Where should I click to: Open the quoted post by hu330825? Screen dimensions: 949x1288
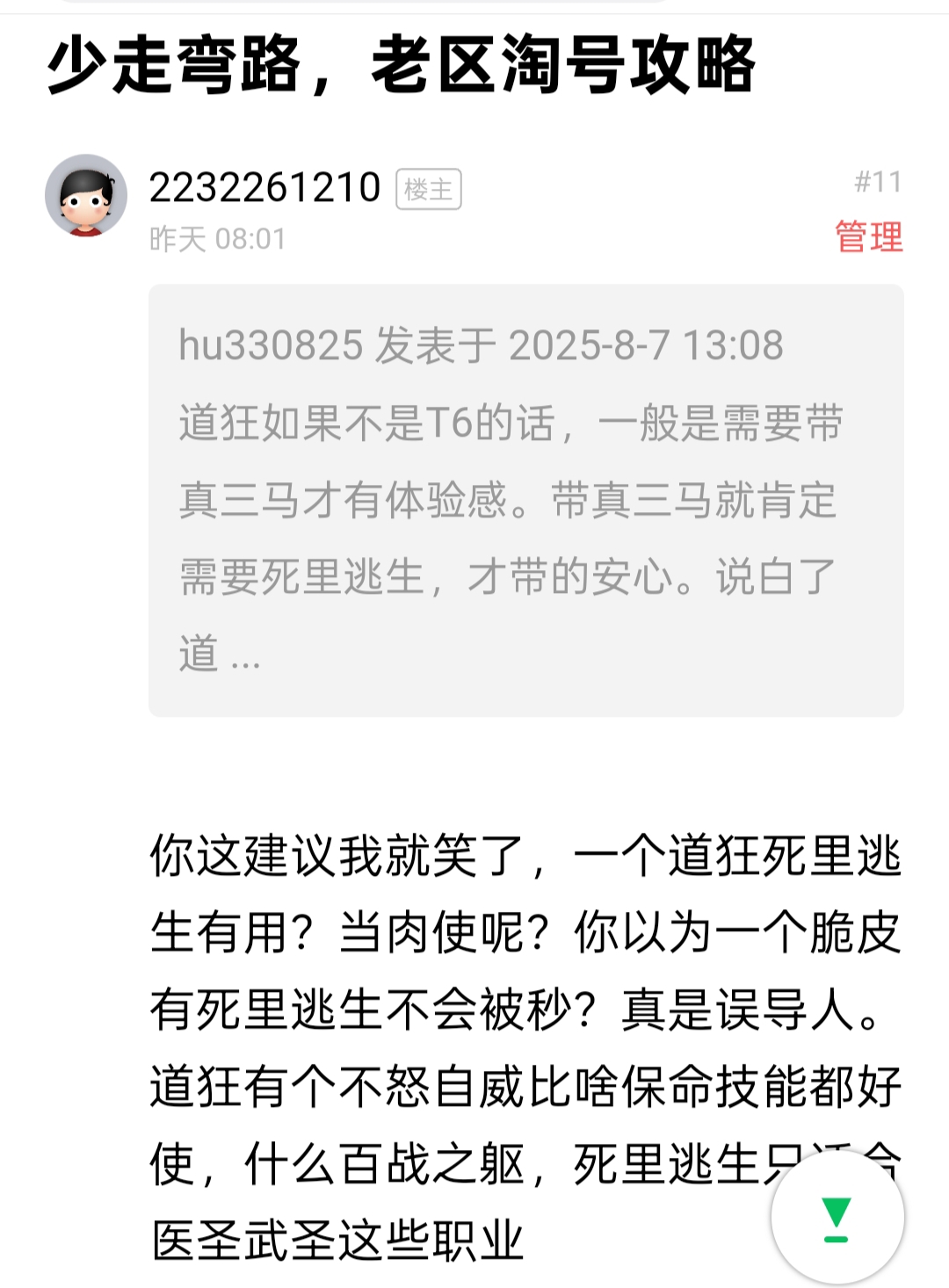tap(525, 499)
